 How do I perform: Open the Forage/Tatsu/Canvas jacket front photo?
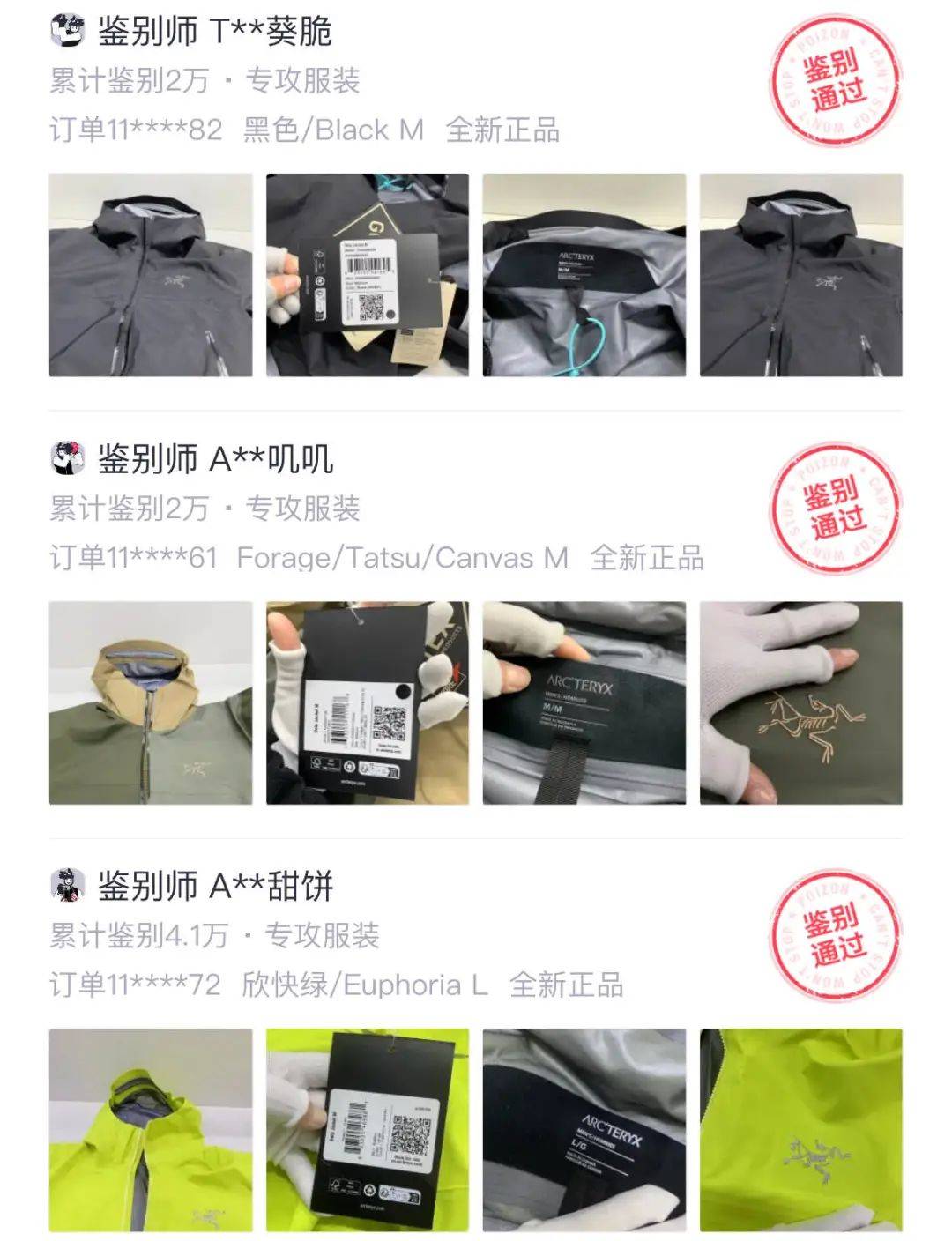tap(151, 702)
